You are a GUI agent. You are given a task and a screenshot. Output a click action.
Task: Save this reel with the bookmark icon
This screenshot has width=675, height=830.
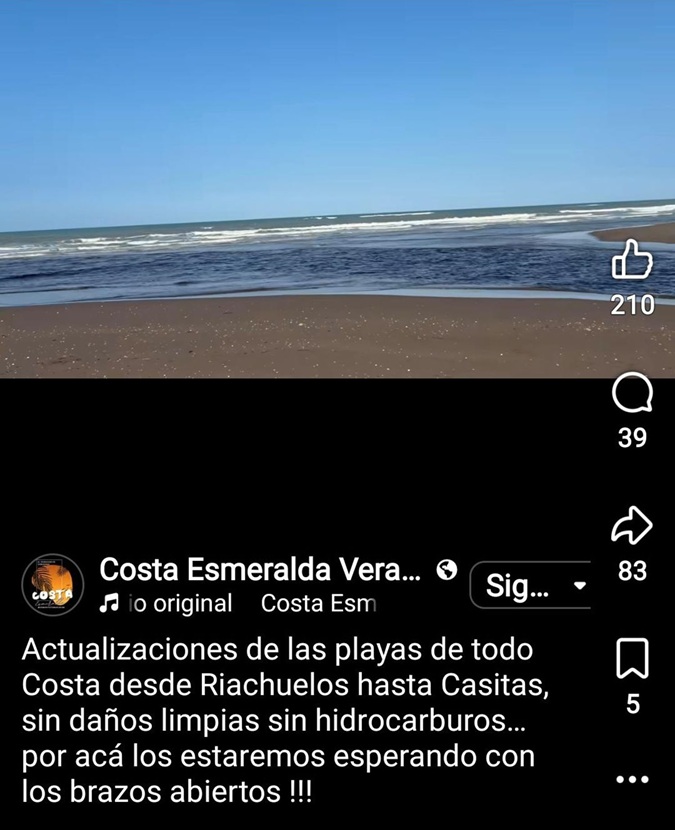click(632, 657)
